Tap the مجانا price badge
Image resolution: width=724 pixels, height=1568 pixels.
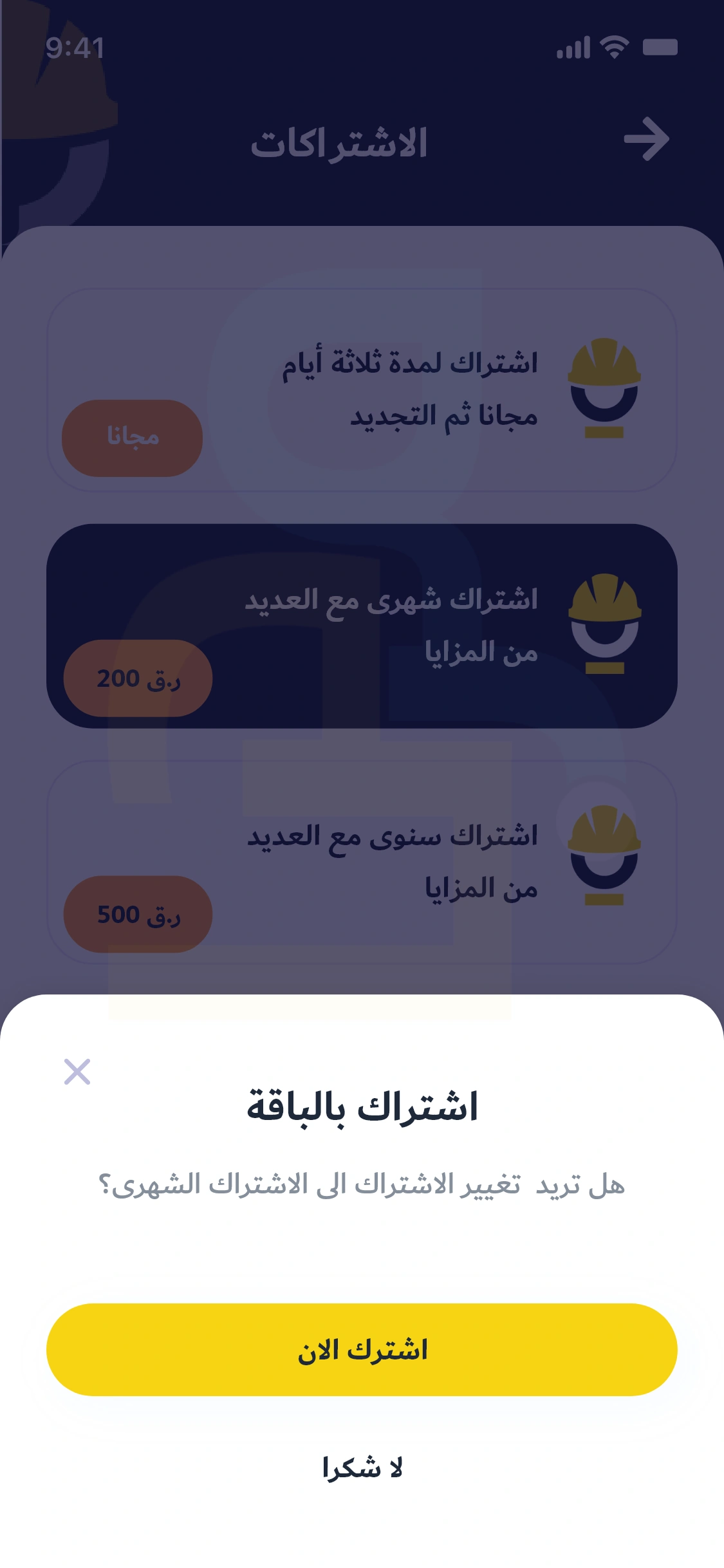click(x=132, y=438)
